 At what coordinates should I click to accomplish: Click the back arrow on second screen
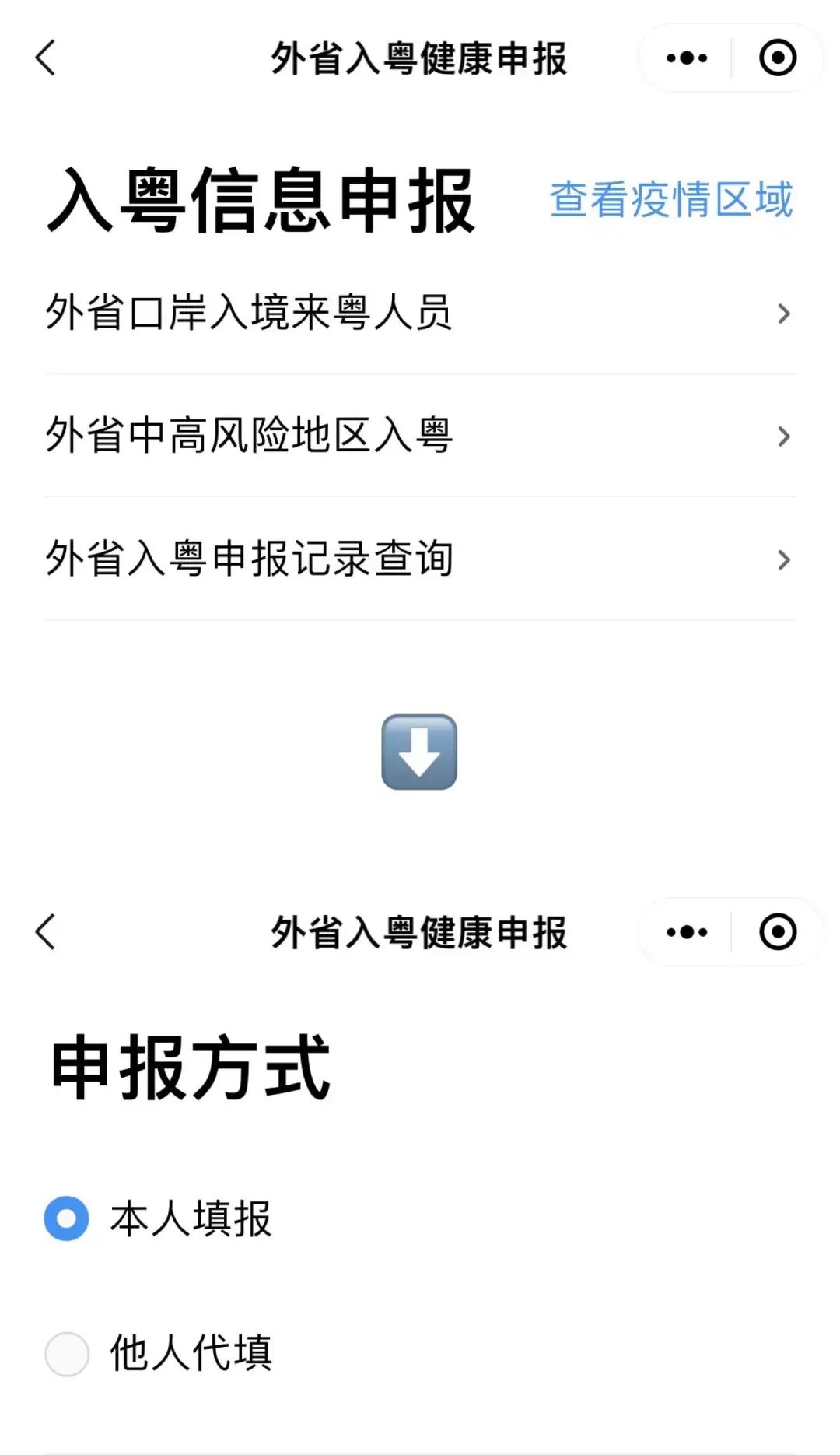pos(44,932)
